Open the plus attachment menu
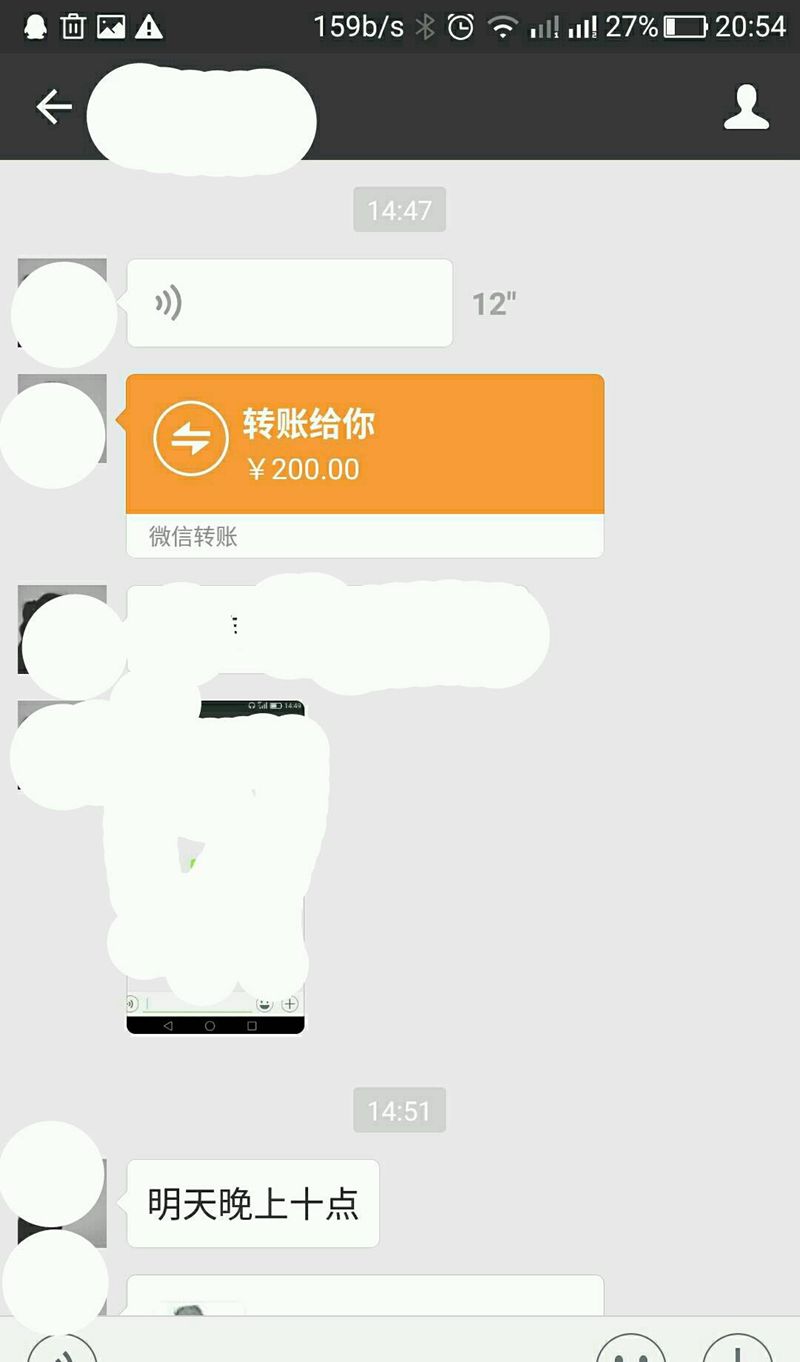This screenshot has width=800, height=1362. coord(737,1350)
